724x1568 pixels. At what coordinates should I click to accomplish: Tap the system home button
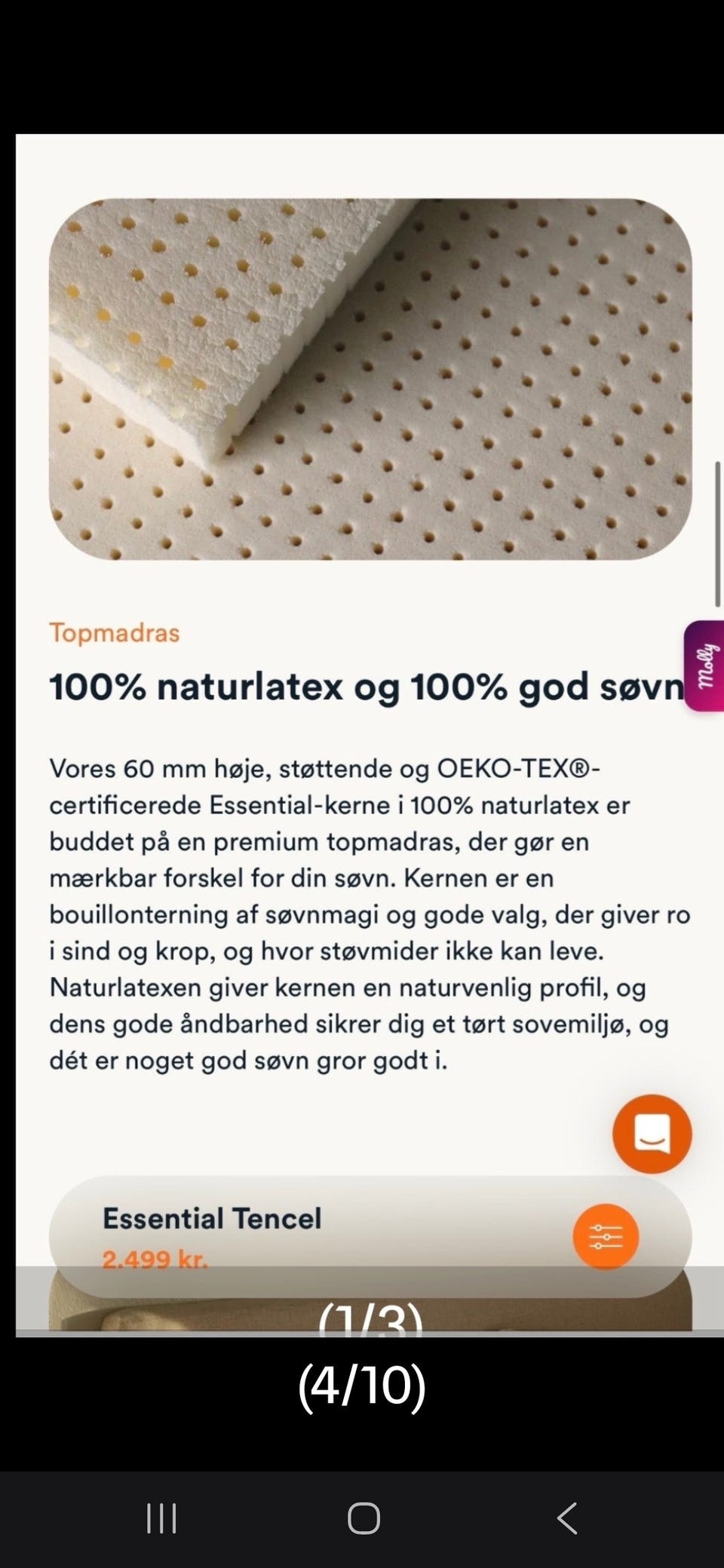[364, 1518]
